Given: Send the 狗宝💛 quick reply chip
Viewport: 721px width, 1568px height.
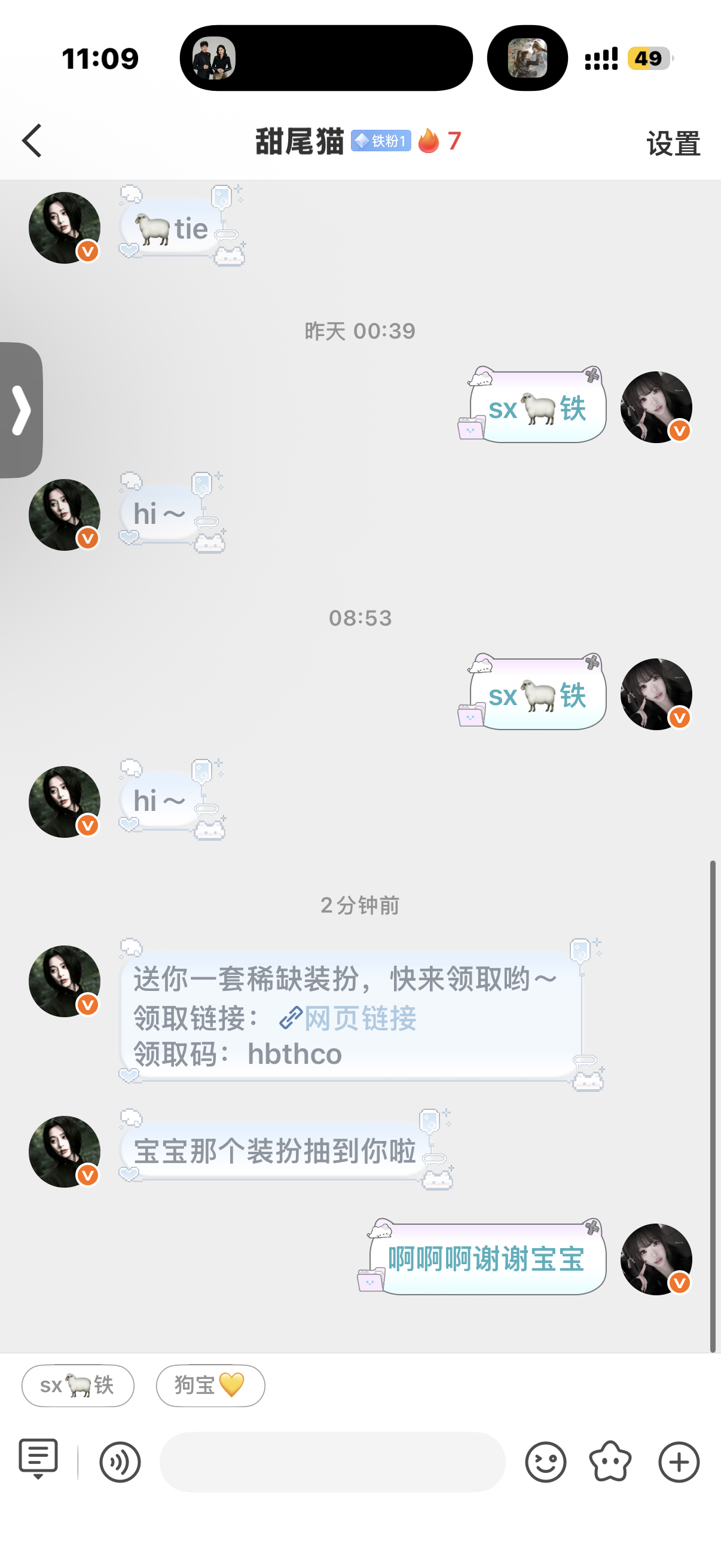Looking at the screenshot, I should [210, 1386].
